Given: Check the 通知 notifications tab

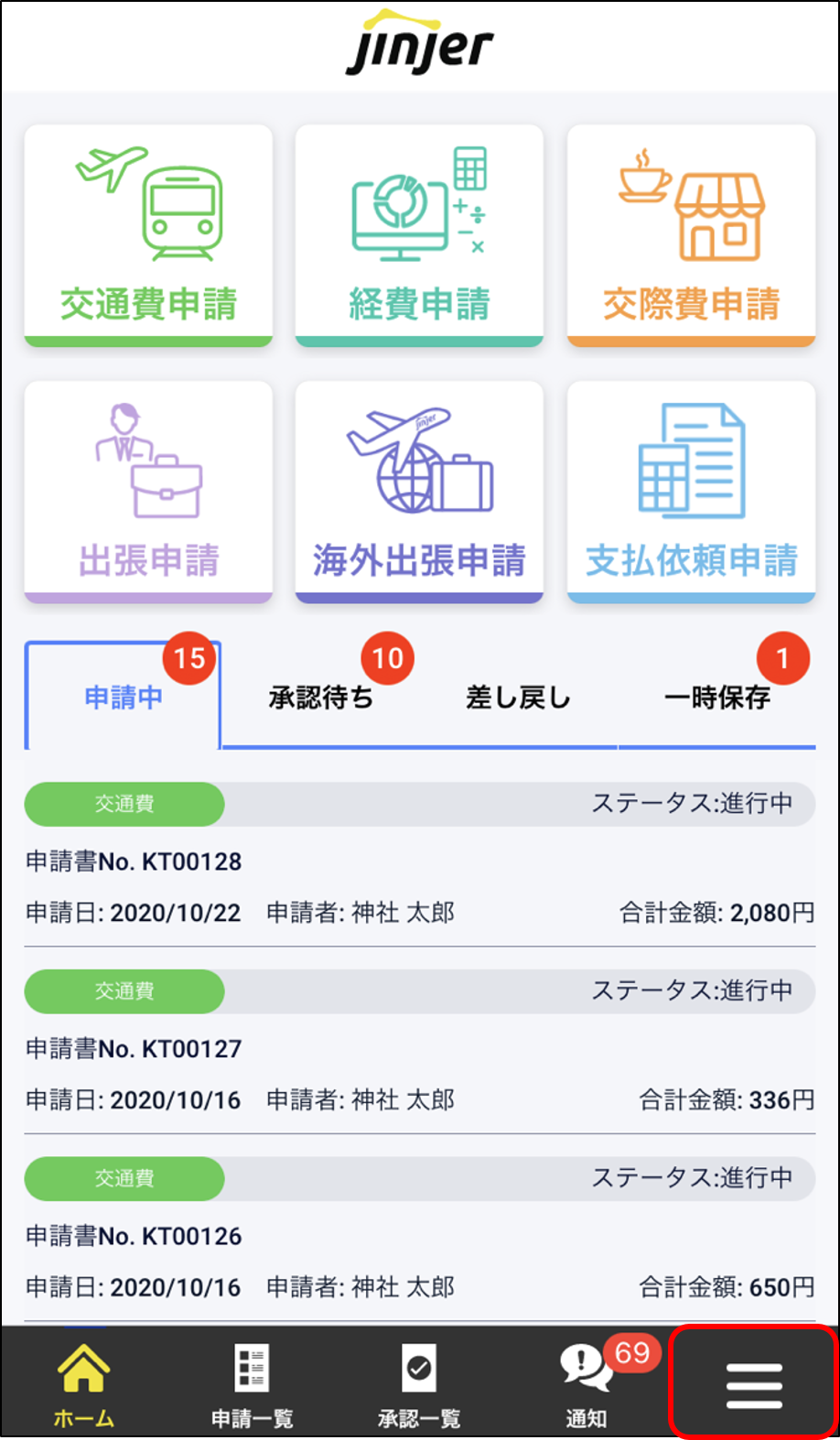Looking at the screenshot, I should coord(587,1384).
